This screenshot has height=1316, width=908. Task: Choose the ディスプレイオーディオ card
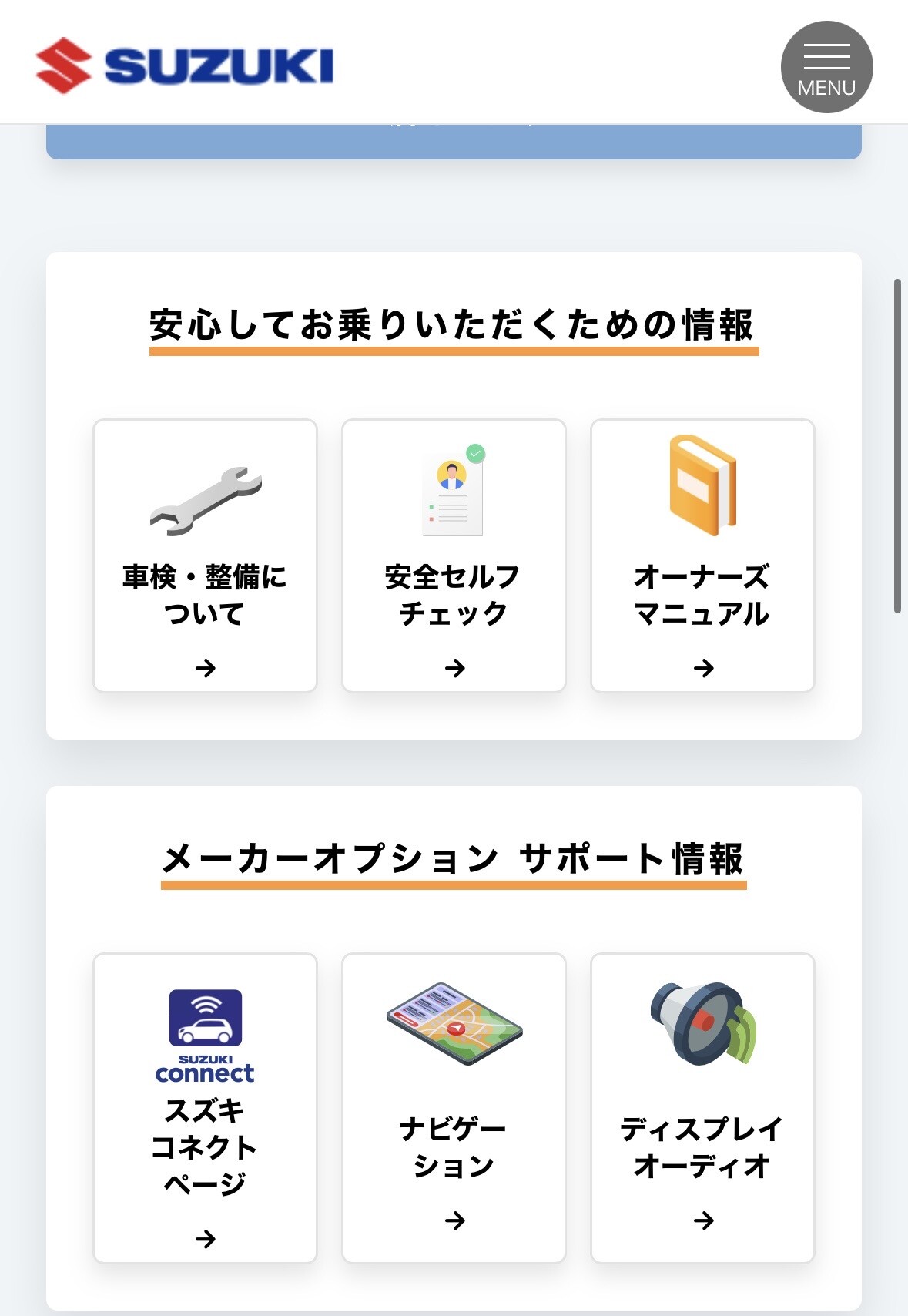click(702, 1108)
